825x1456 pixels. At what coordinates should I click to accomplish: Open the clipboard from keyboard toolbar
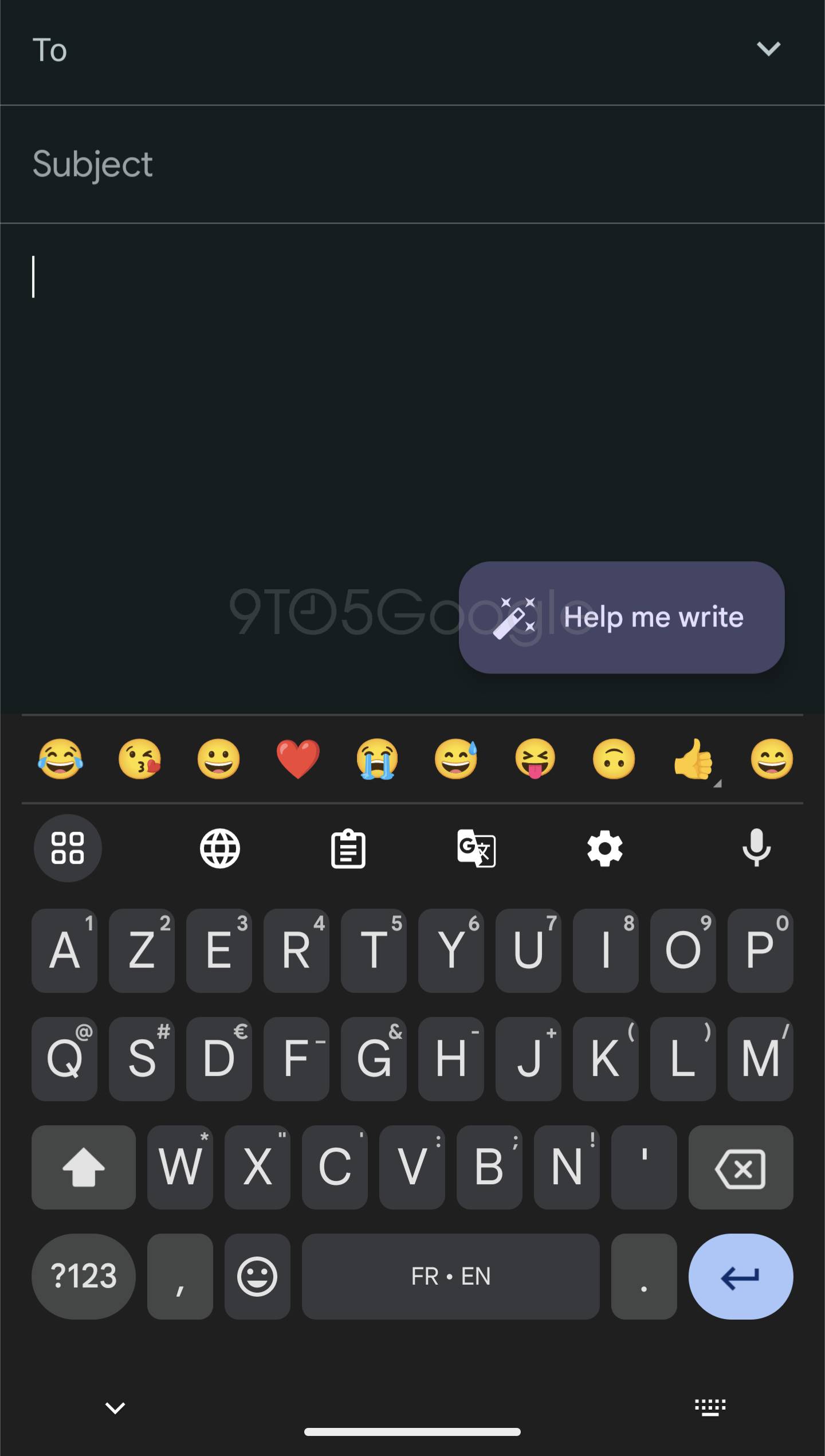pyautogui.click(x=348, y=848)
